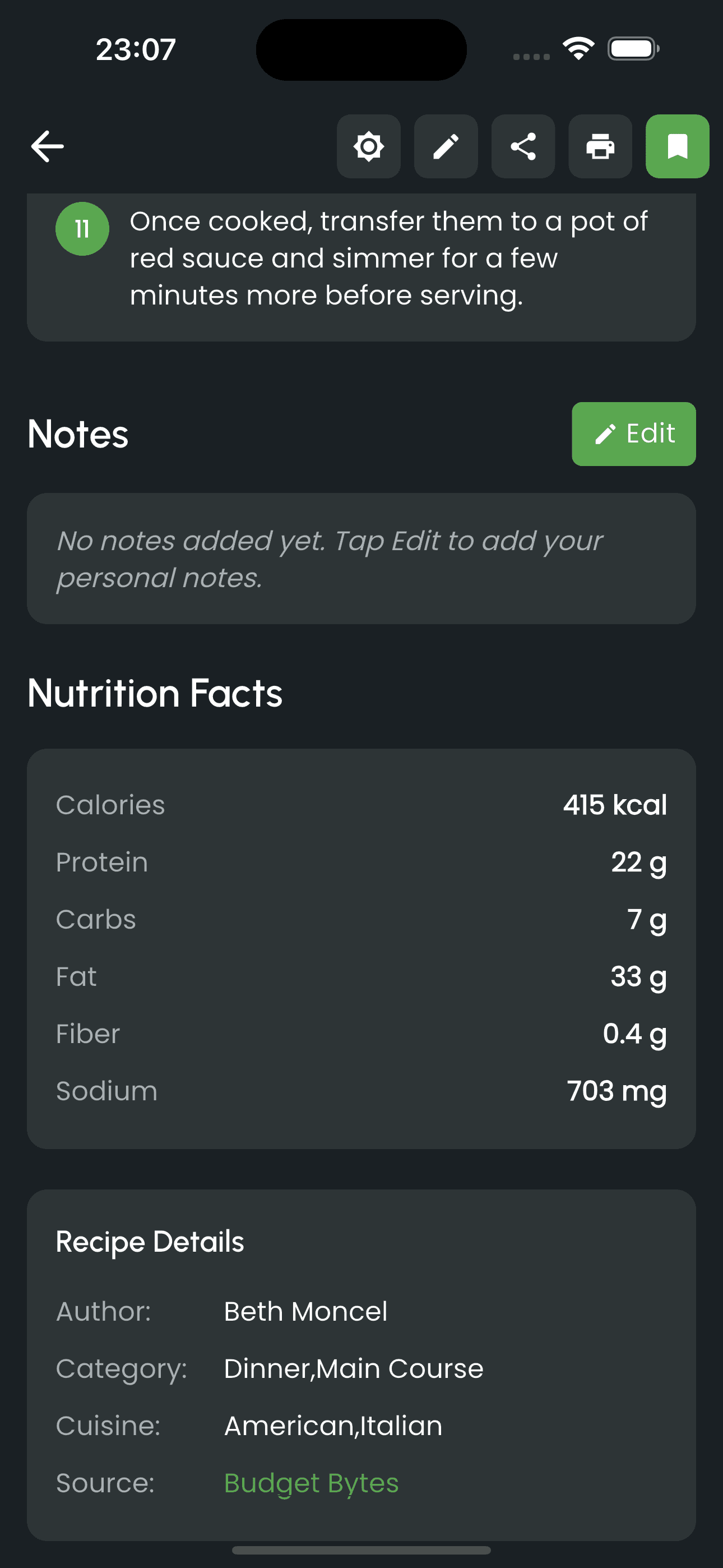Tap the Wi-Fi status bar icon
This screenshot has width=723, height=1568.
[x=576, y=48]
